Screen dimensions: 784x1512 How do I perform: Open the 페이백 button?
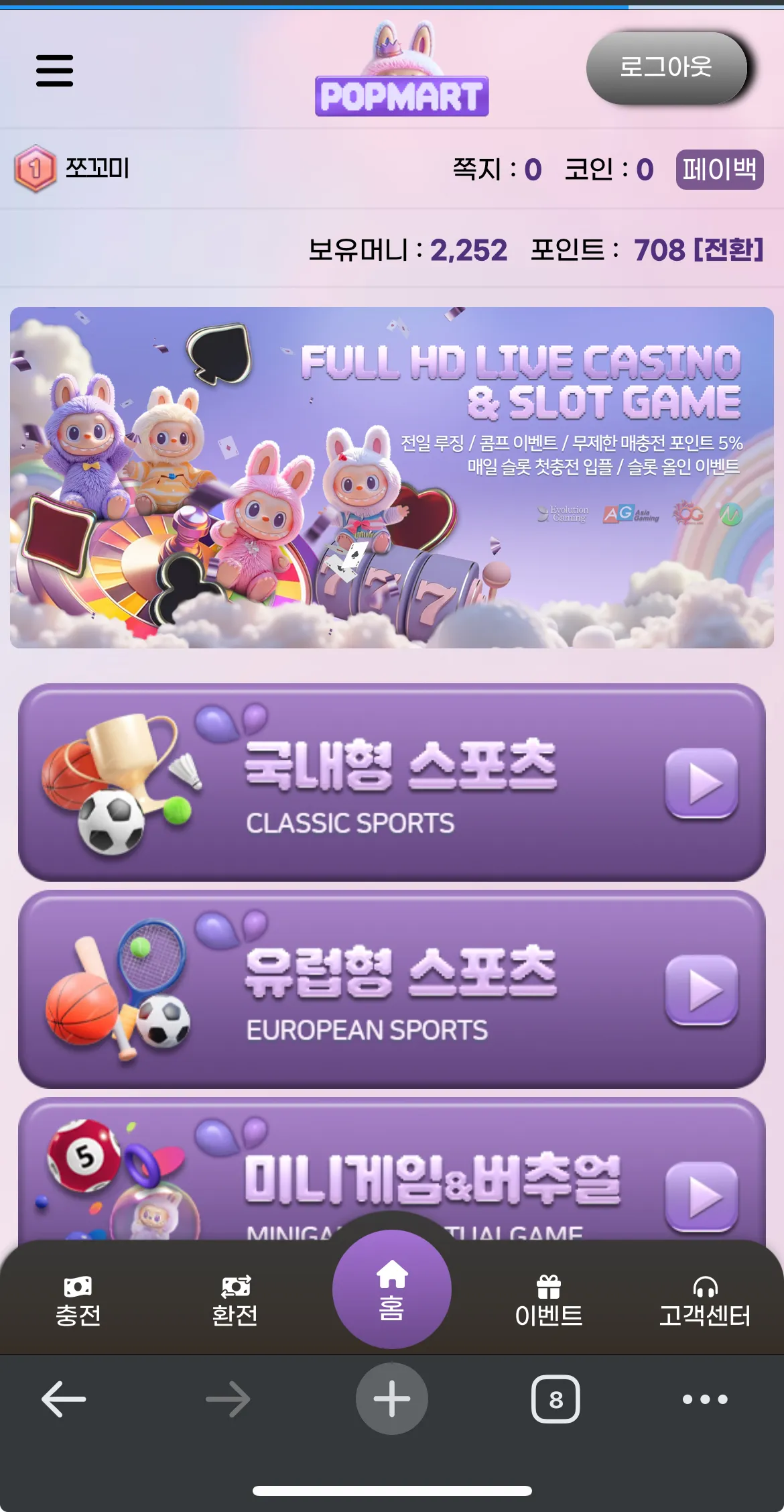pyautogui.click(x=720, y=169)
